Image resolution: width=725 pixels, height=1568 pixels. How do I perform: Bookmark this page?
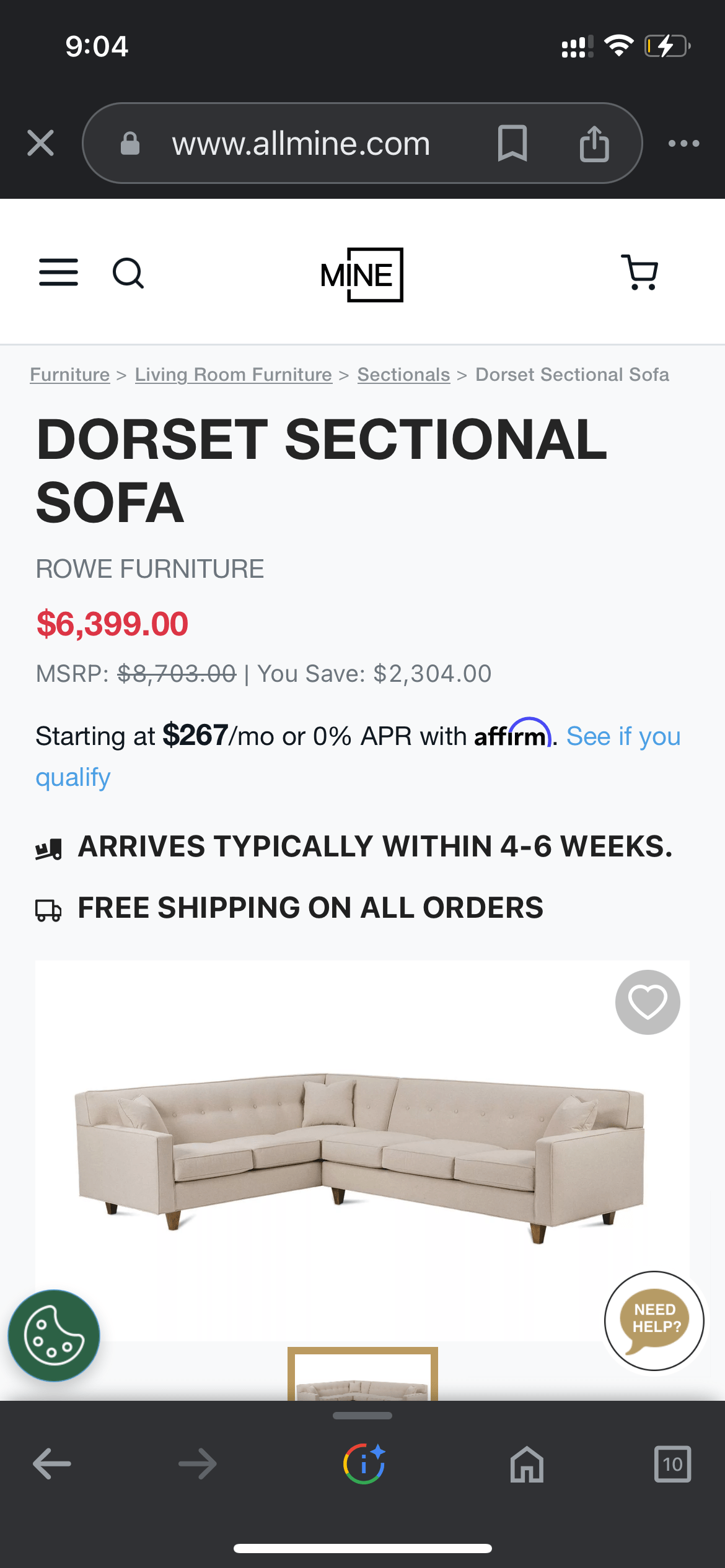pyautogui.click(x=513, y=142)
